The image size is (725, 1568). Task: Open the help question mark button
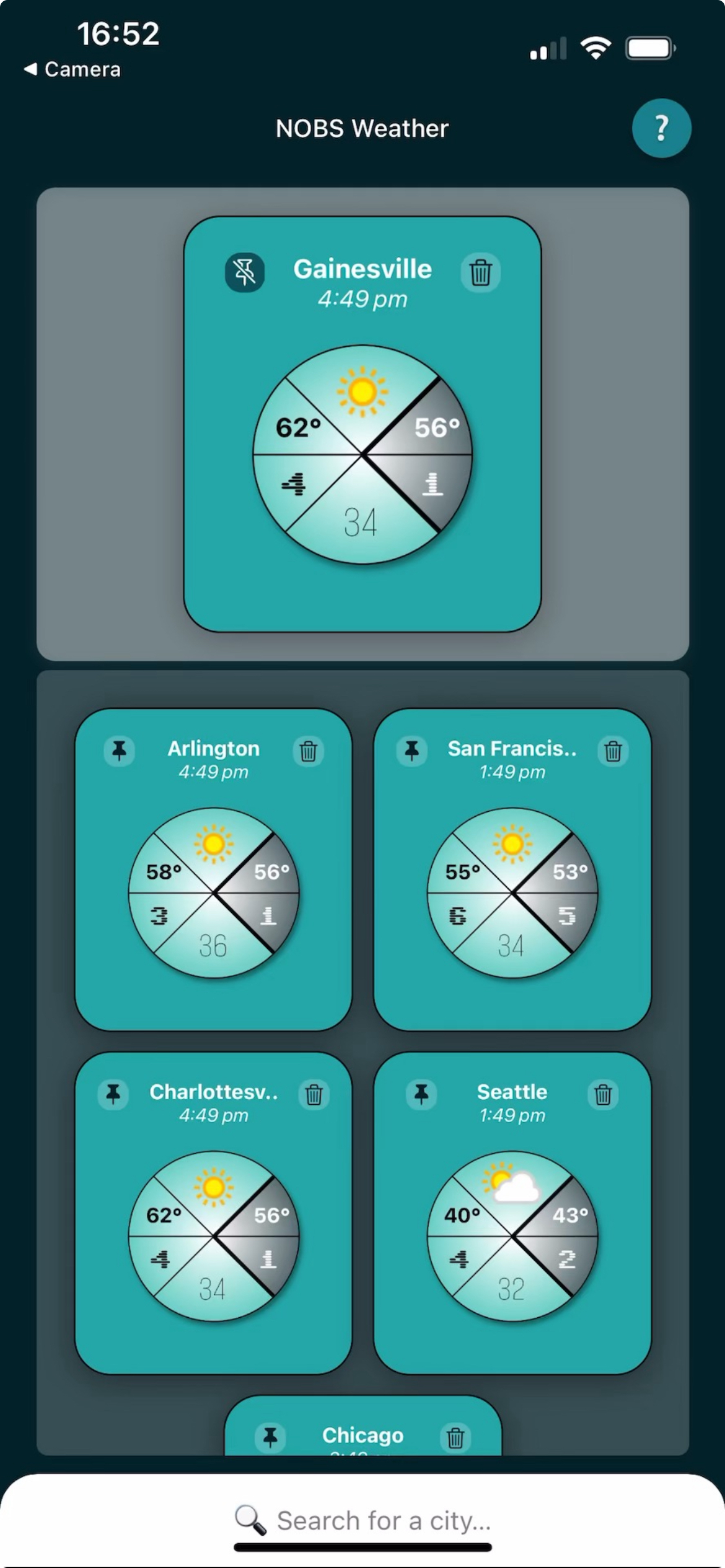pyautogui.click(x=661, y=128)
